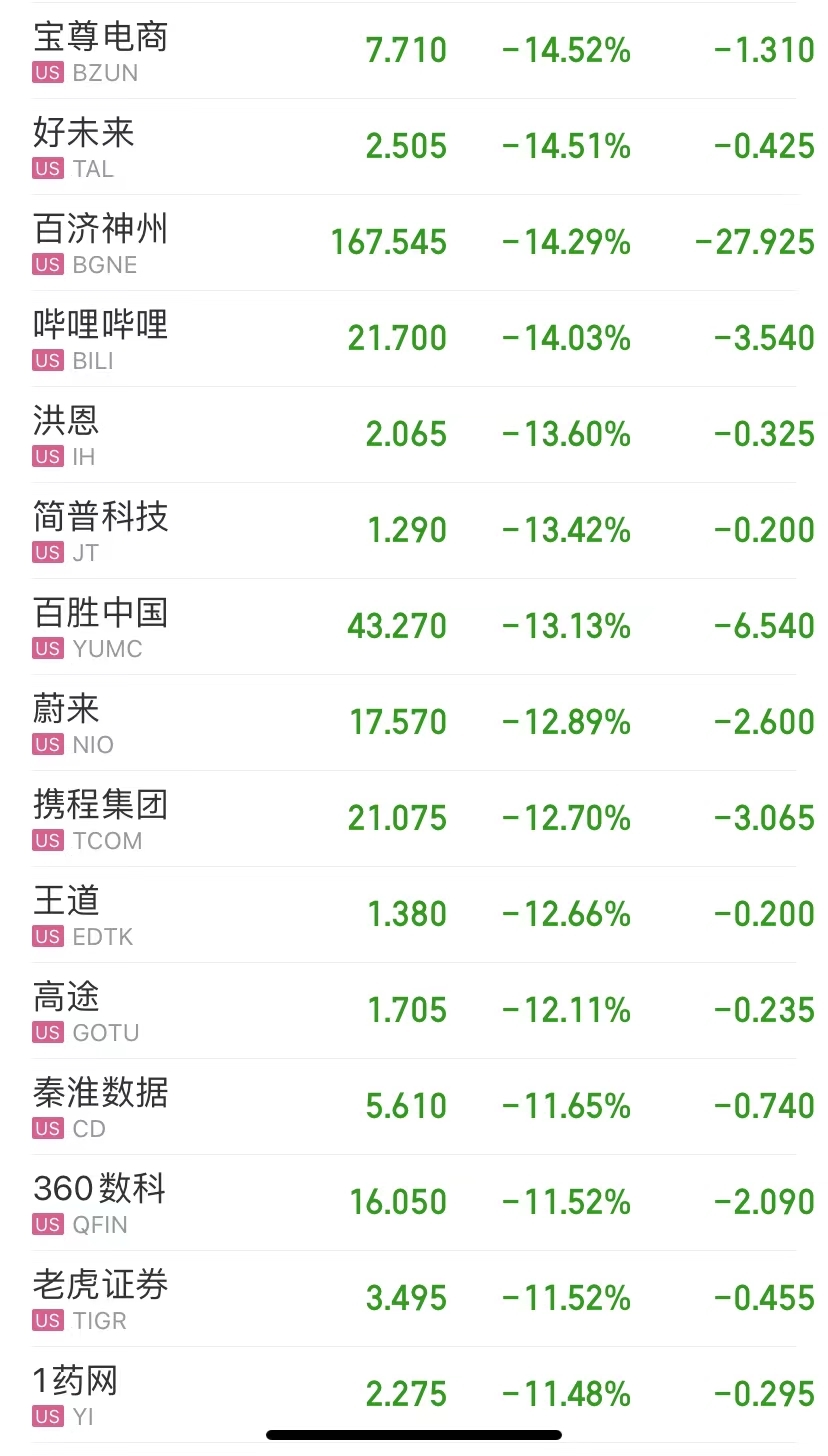The image size is (828, 1456).
Task: Open 携程集团 TCOM stock details
Action: 414,818
